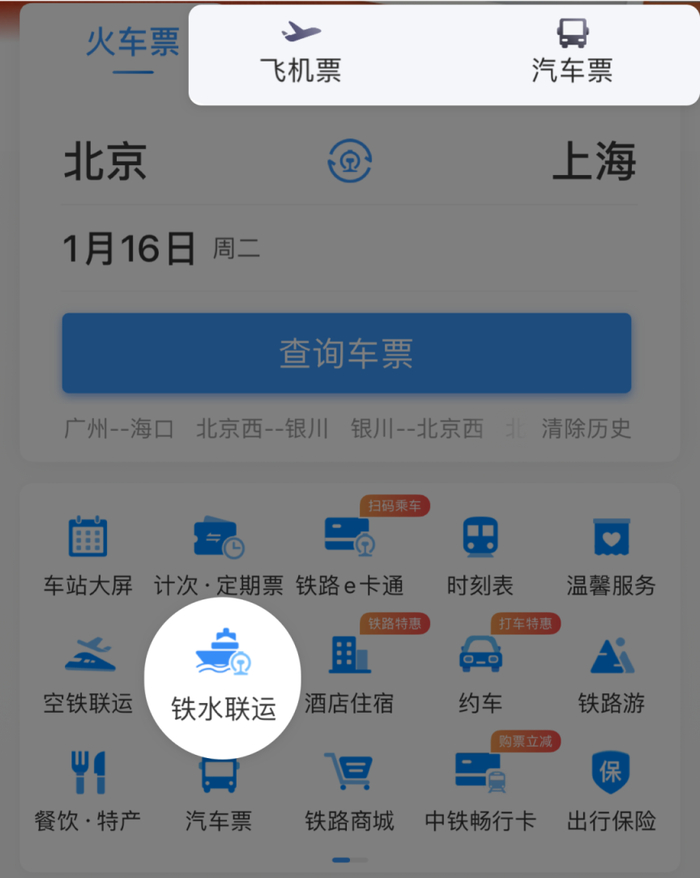Open 出行保险
Viewport: 700px width, 878px height.
click(x=611, y=792)
